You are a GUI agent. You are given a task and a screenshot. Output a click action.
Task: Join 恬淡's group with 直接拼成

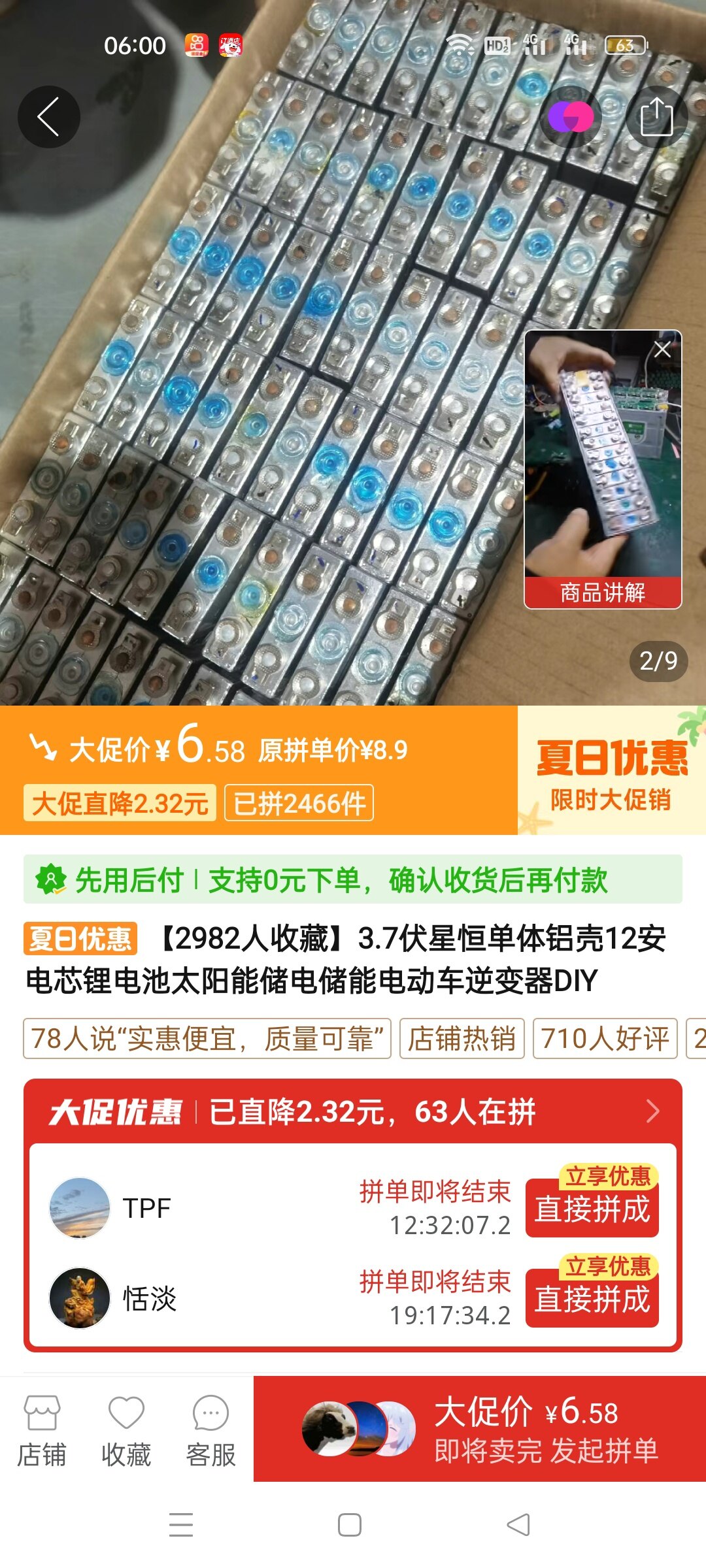[x=592, y=1299]
